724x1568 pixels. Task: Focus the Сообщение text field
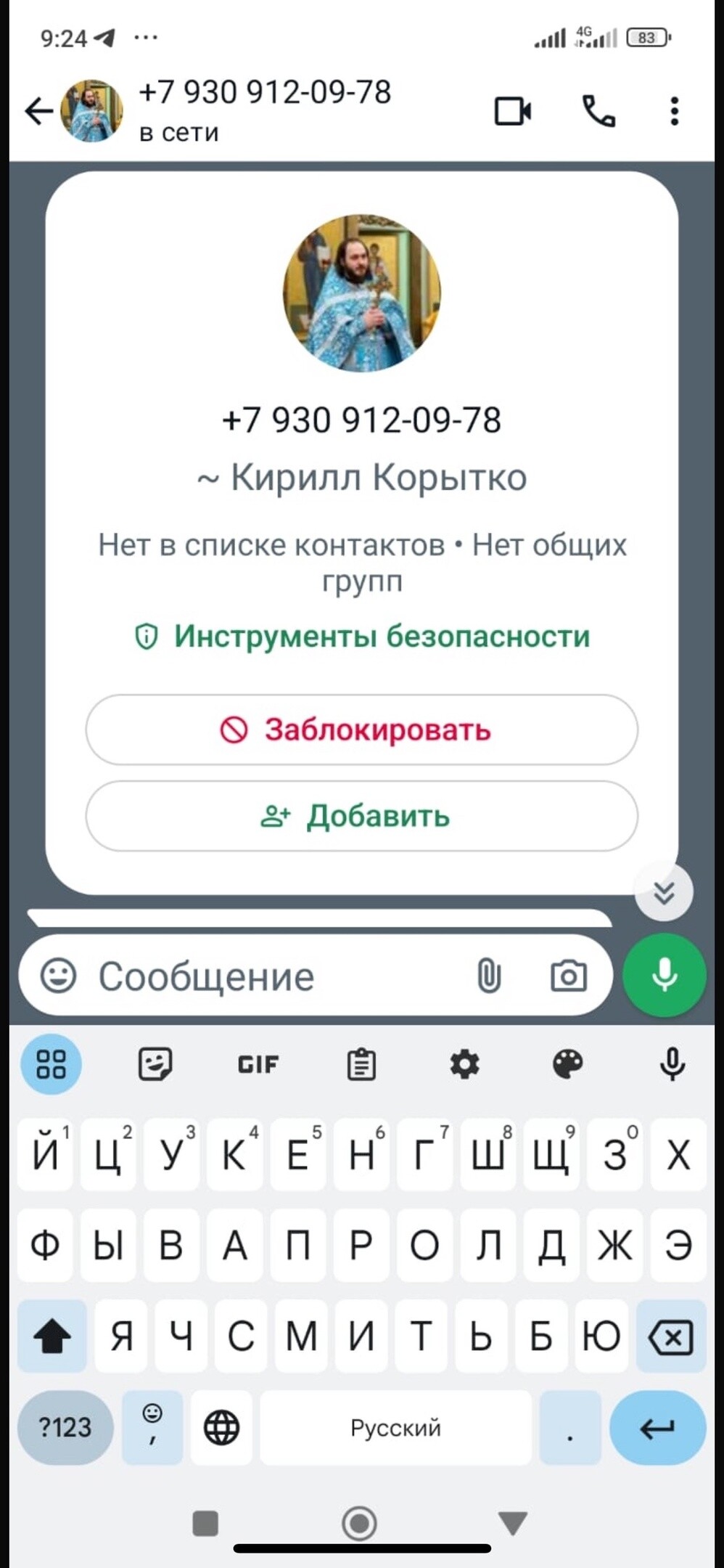[276, 976]
